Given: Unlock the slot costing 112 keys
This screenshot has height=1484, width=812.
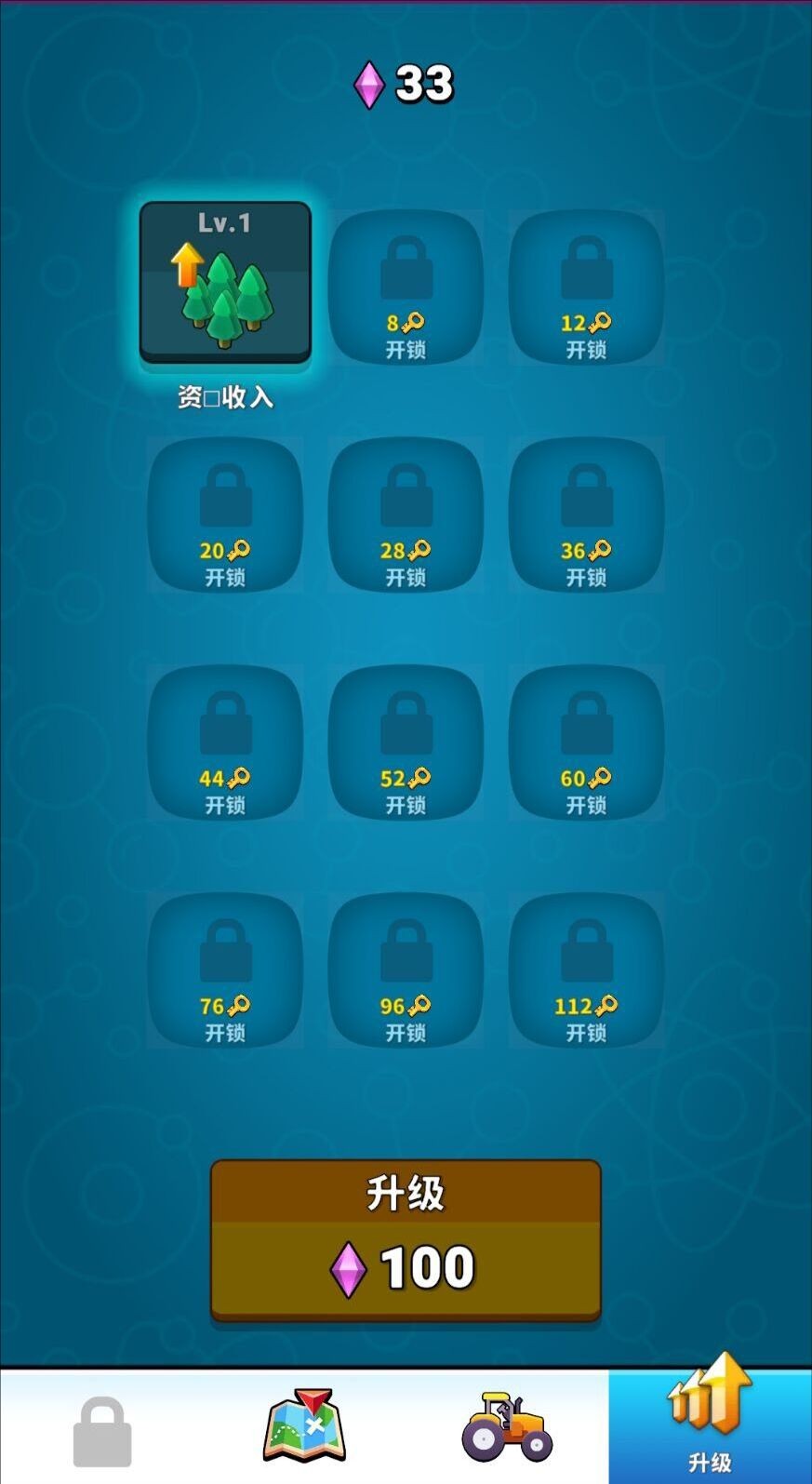Looking at the screenshot, I should (x=586, y=969).
